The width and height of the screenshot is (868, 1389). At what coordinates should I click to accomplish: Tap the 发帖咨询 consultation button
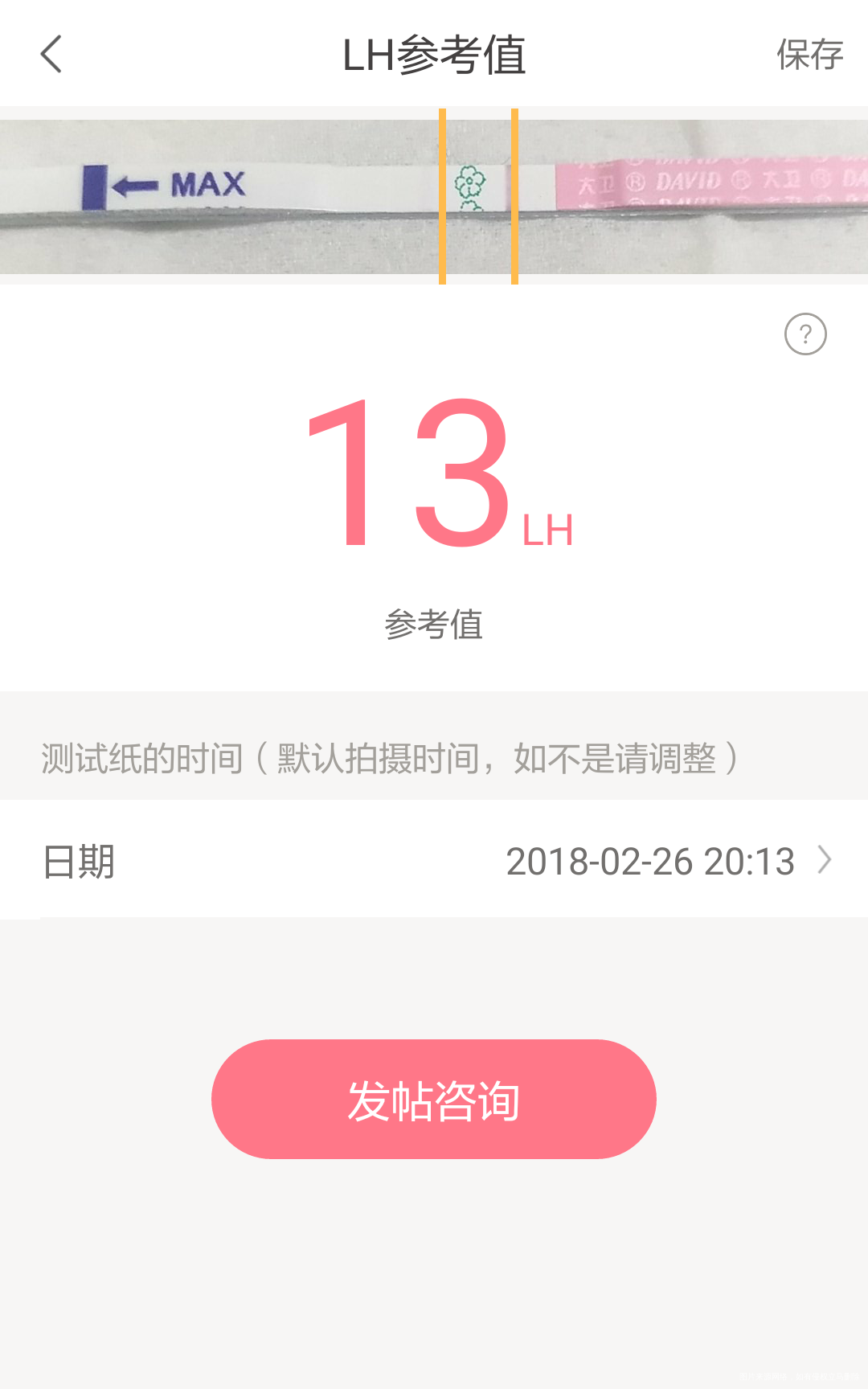pyautogui.click(x=434, y=1100)
